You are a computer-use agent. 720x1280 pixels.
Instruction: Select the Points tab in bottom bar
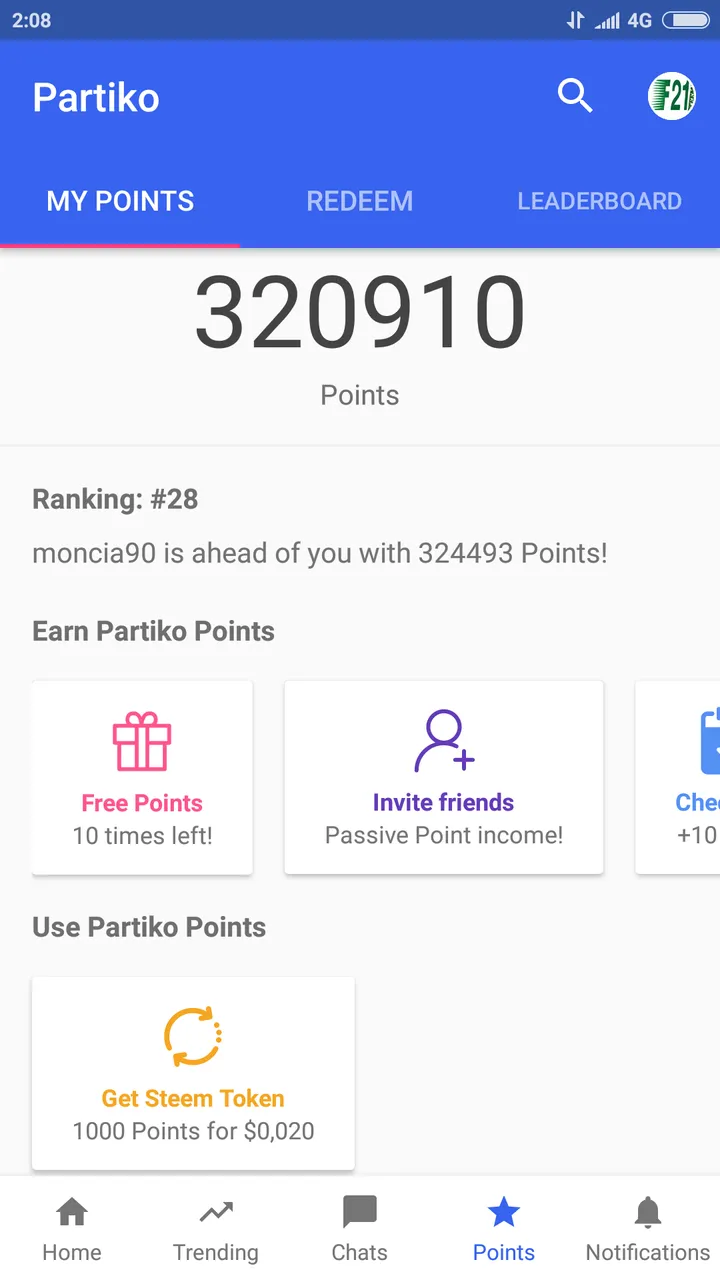point(504,1229)
